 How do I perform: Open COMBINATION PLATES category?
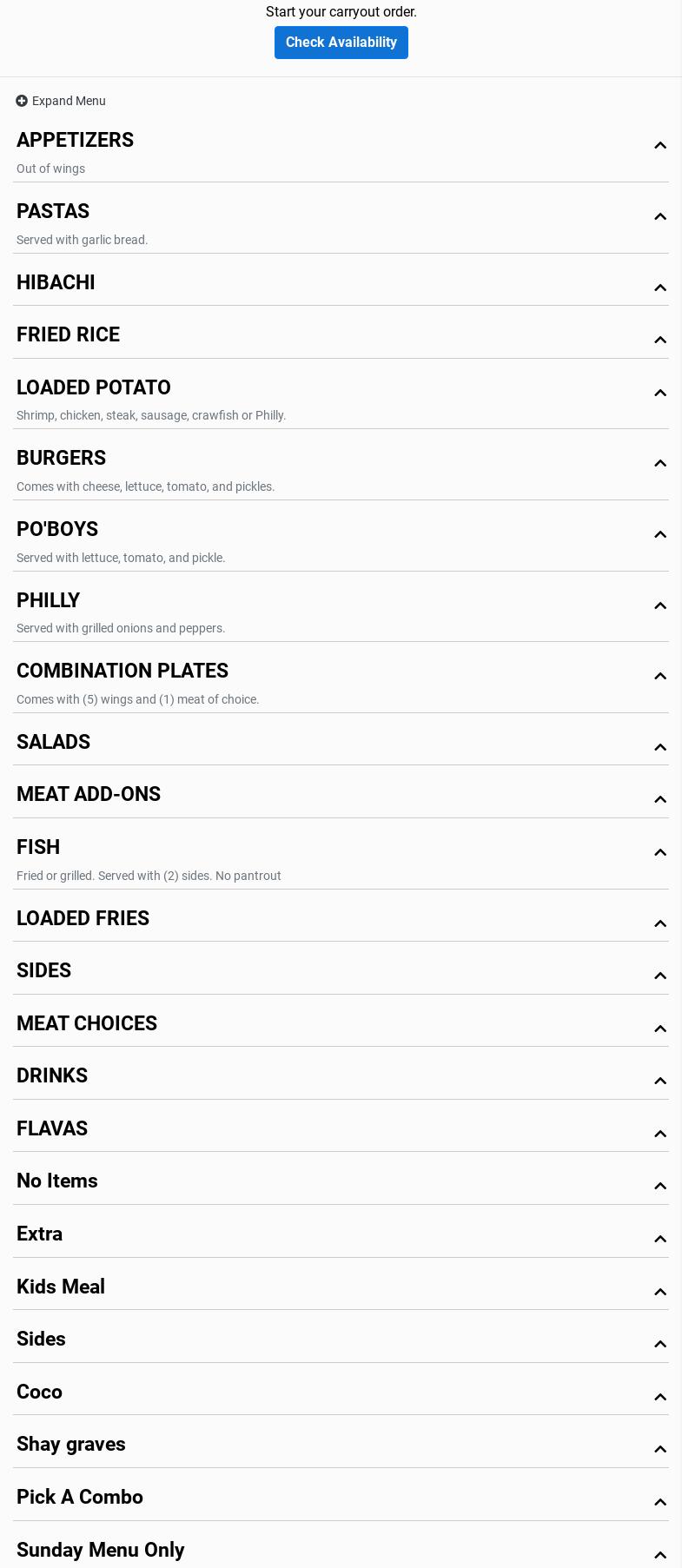coord(122,672)
